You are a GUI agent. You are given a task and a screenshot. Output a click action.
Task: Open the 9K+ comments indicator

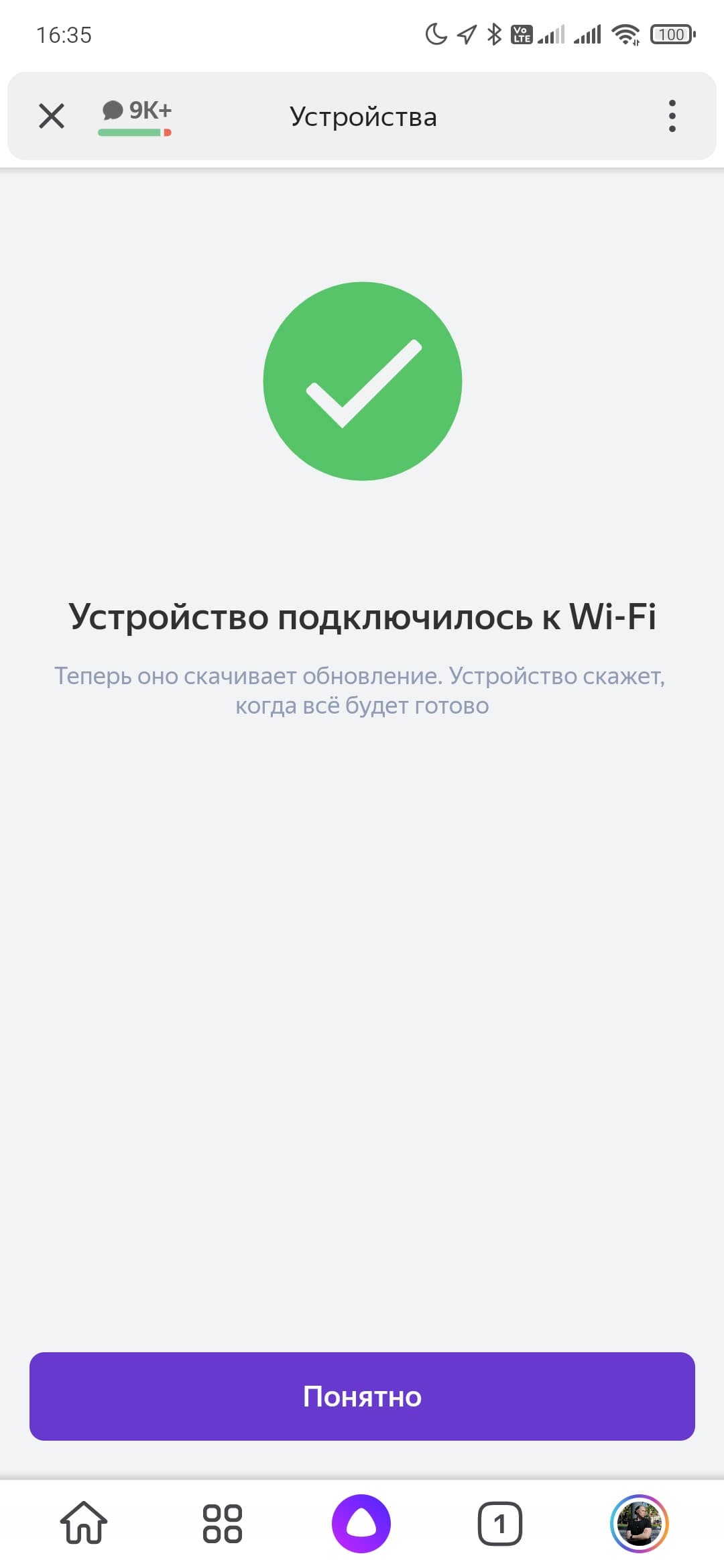coord(136,115)
